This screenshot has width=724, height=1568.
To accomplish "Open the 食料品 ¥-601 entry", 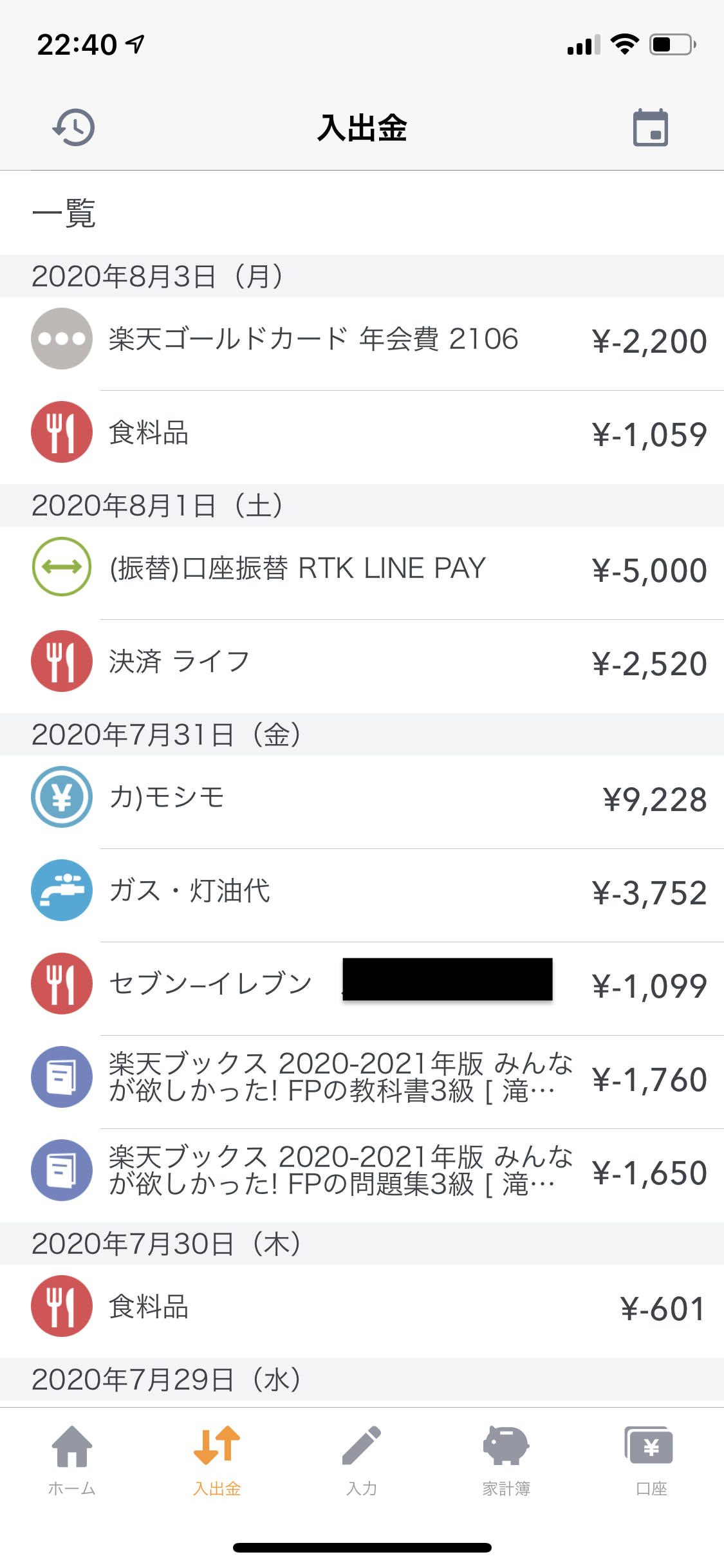I will pyautogui.click(x=362, y=1307).
